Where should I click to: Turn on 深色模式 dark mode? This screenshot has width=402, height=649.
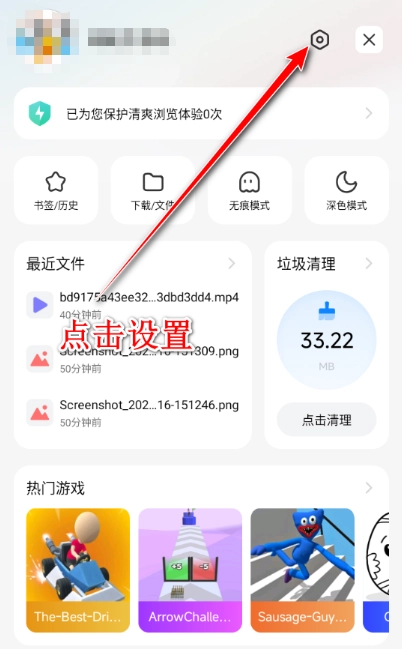[347, 190]
